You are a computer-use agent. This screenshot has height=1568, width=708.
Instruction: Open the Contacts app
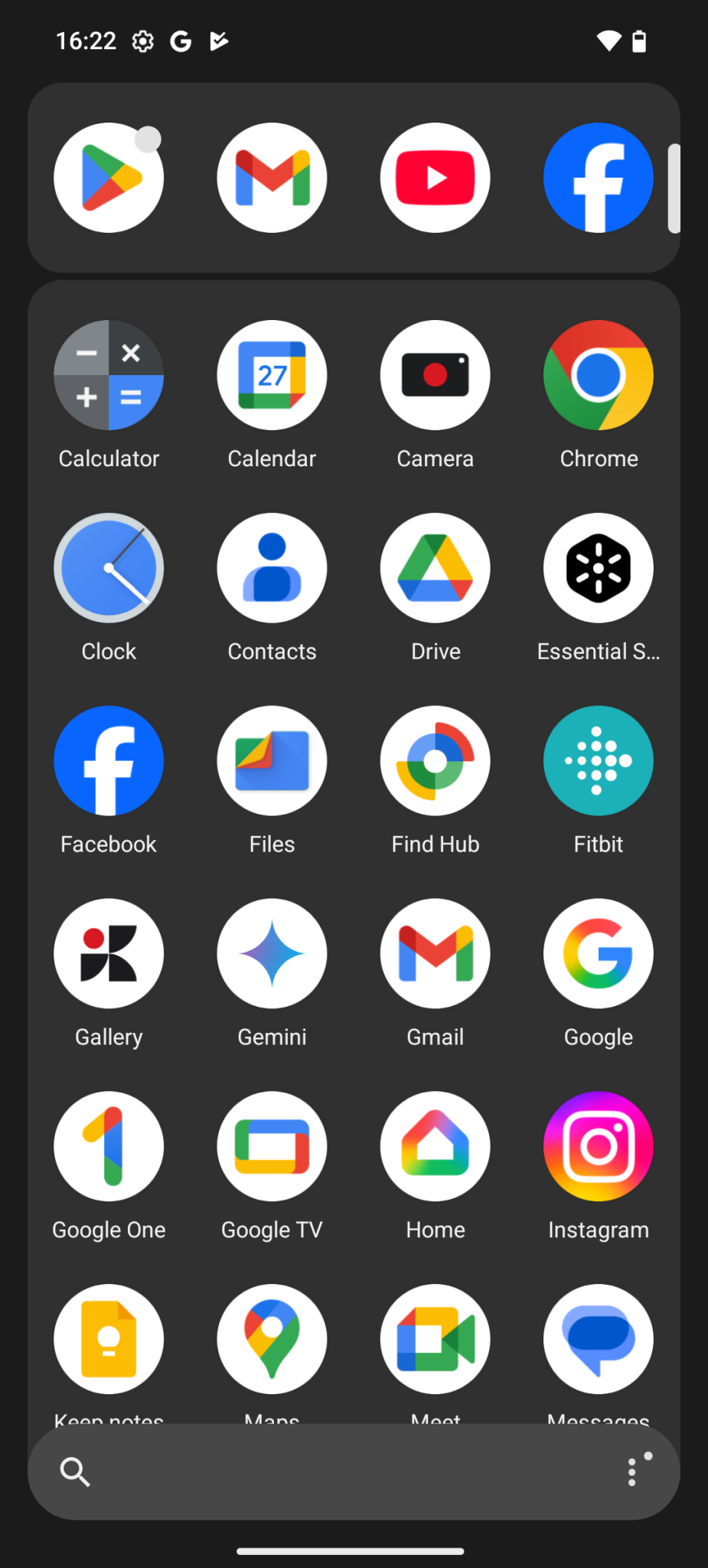tap(272, 567)
